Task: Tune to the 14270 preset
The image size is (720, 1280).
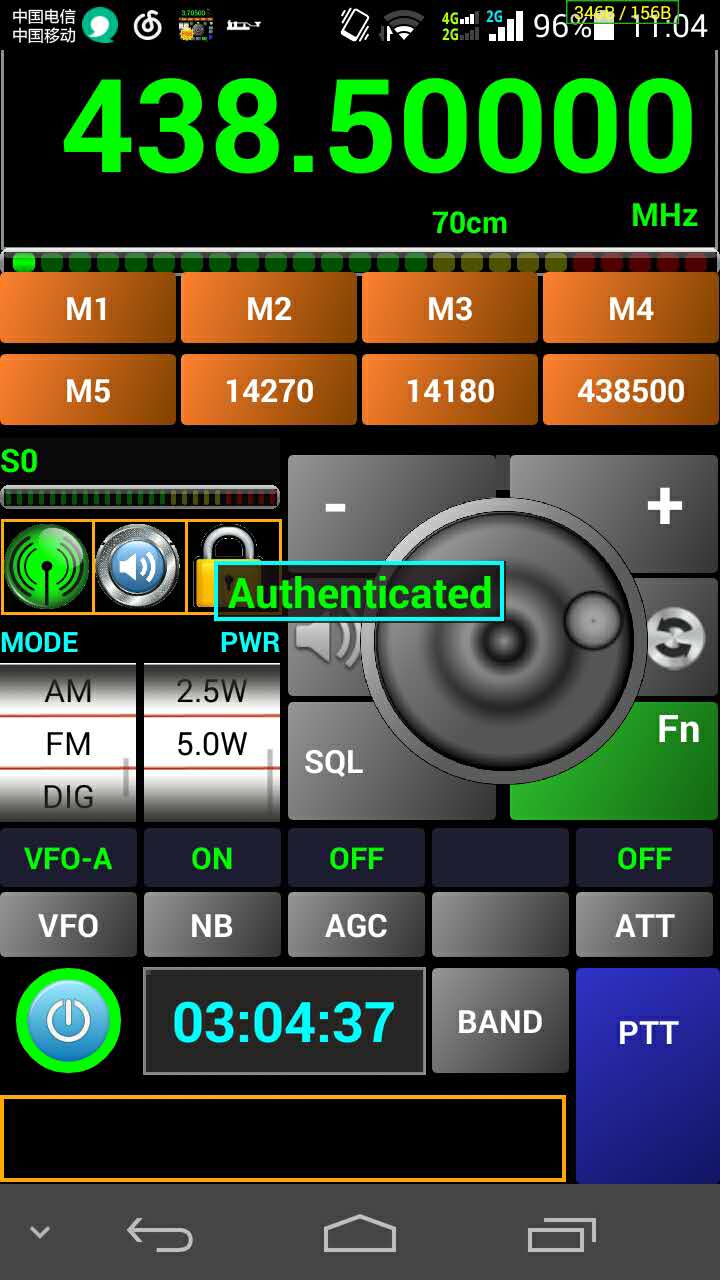Action: 269,390
